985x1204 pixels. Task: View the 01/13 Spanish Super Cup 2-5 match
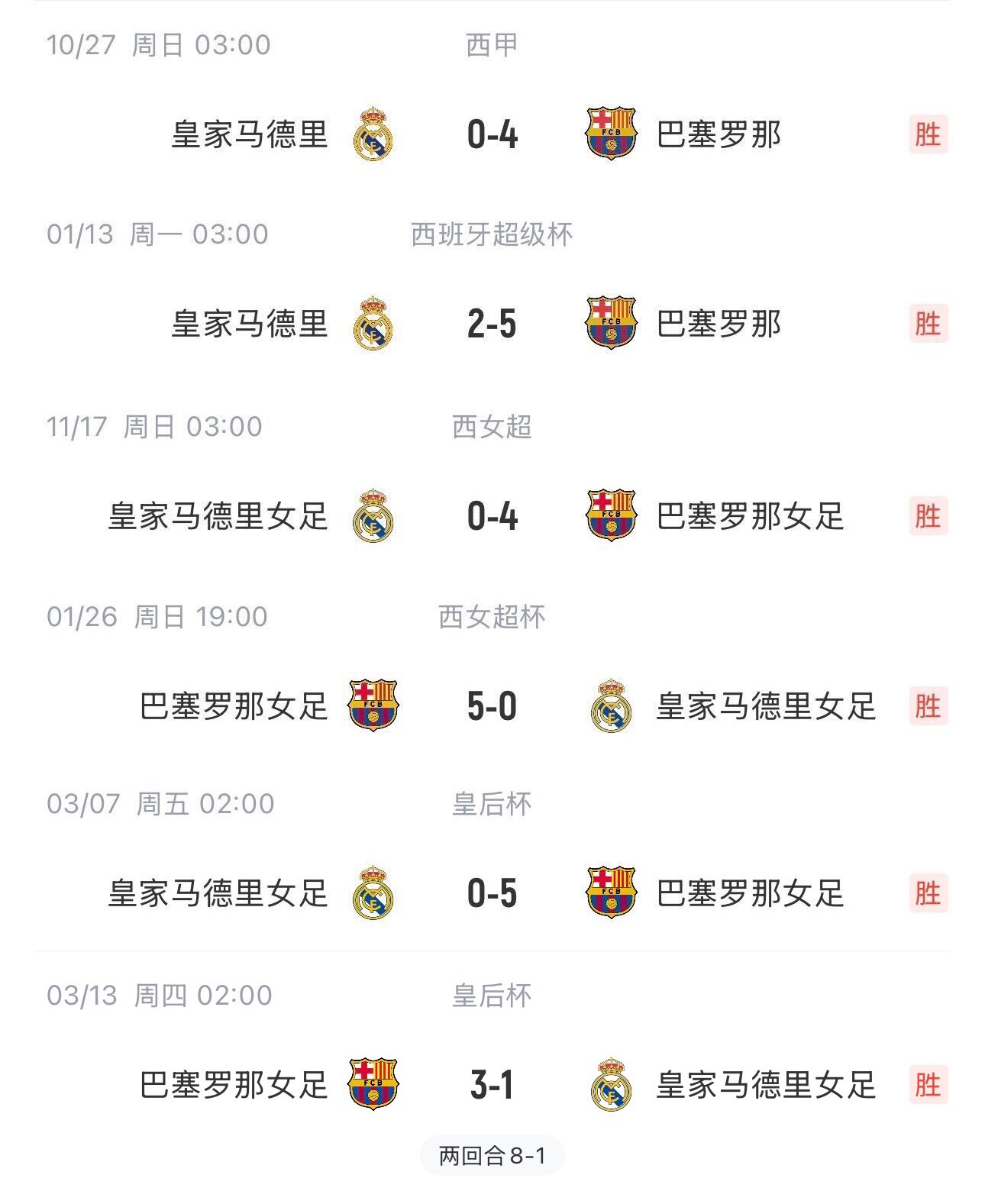click(x=492, y=324)
